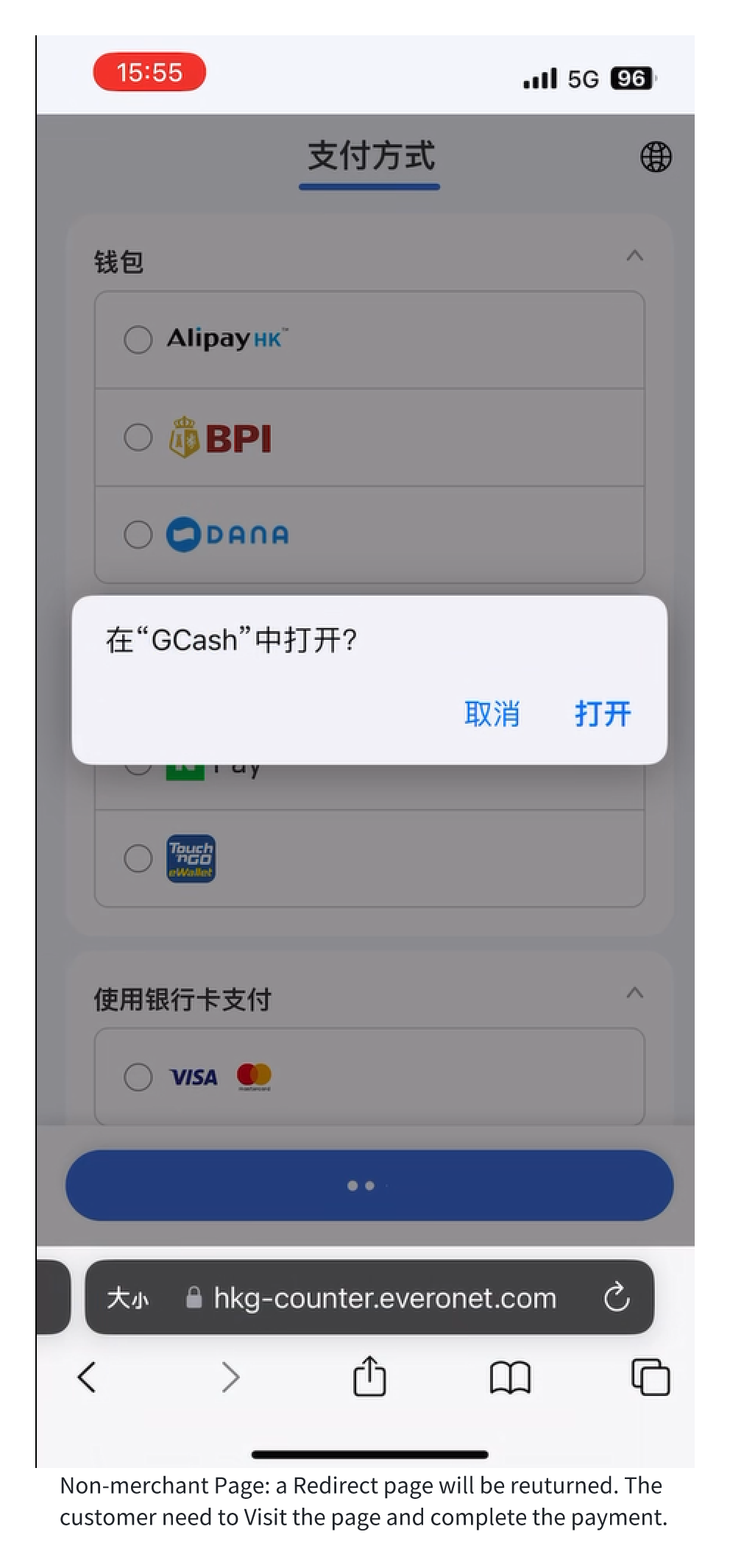Cancel the GCash prompt with 取消

point(492,713)
